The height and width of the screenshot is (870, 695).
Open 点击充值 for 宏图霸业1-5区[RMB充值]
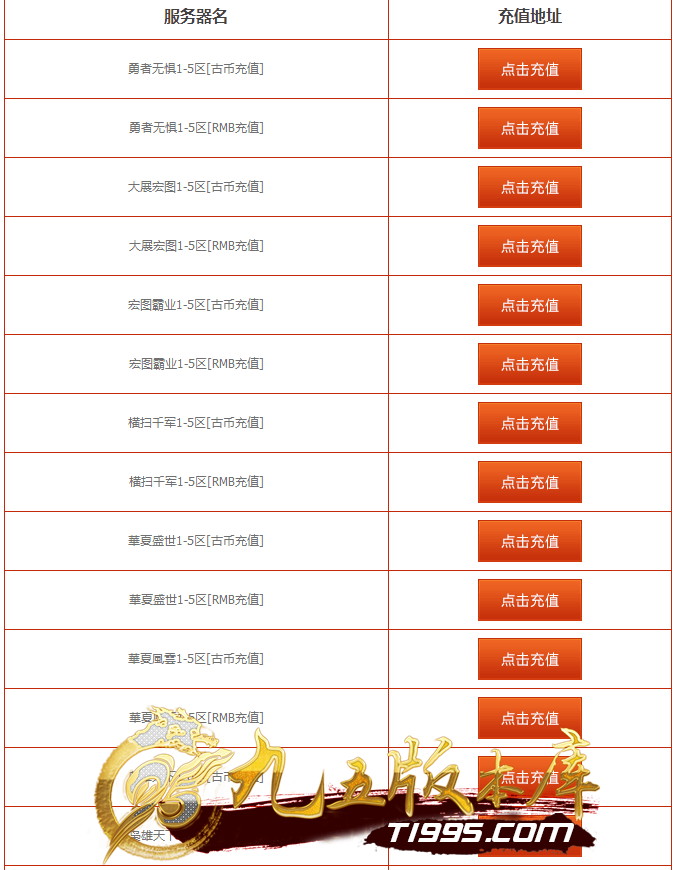529,364
